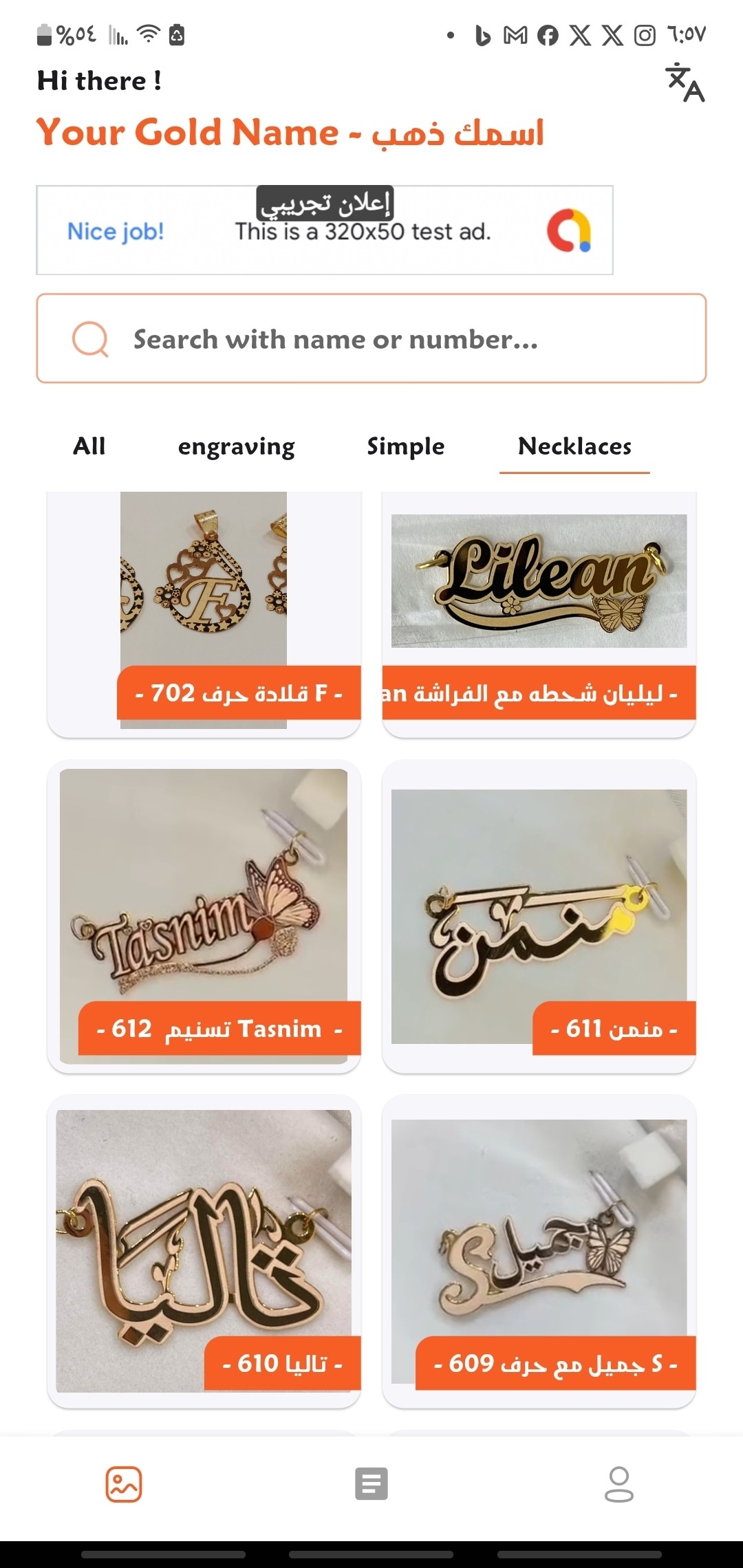The height and width of the screenshot is (1568, 743).
Task: Switch to the Necklaces tab
Action: coord(575,446)
